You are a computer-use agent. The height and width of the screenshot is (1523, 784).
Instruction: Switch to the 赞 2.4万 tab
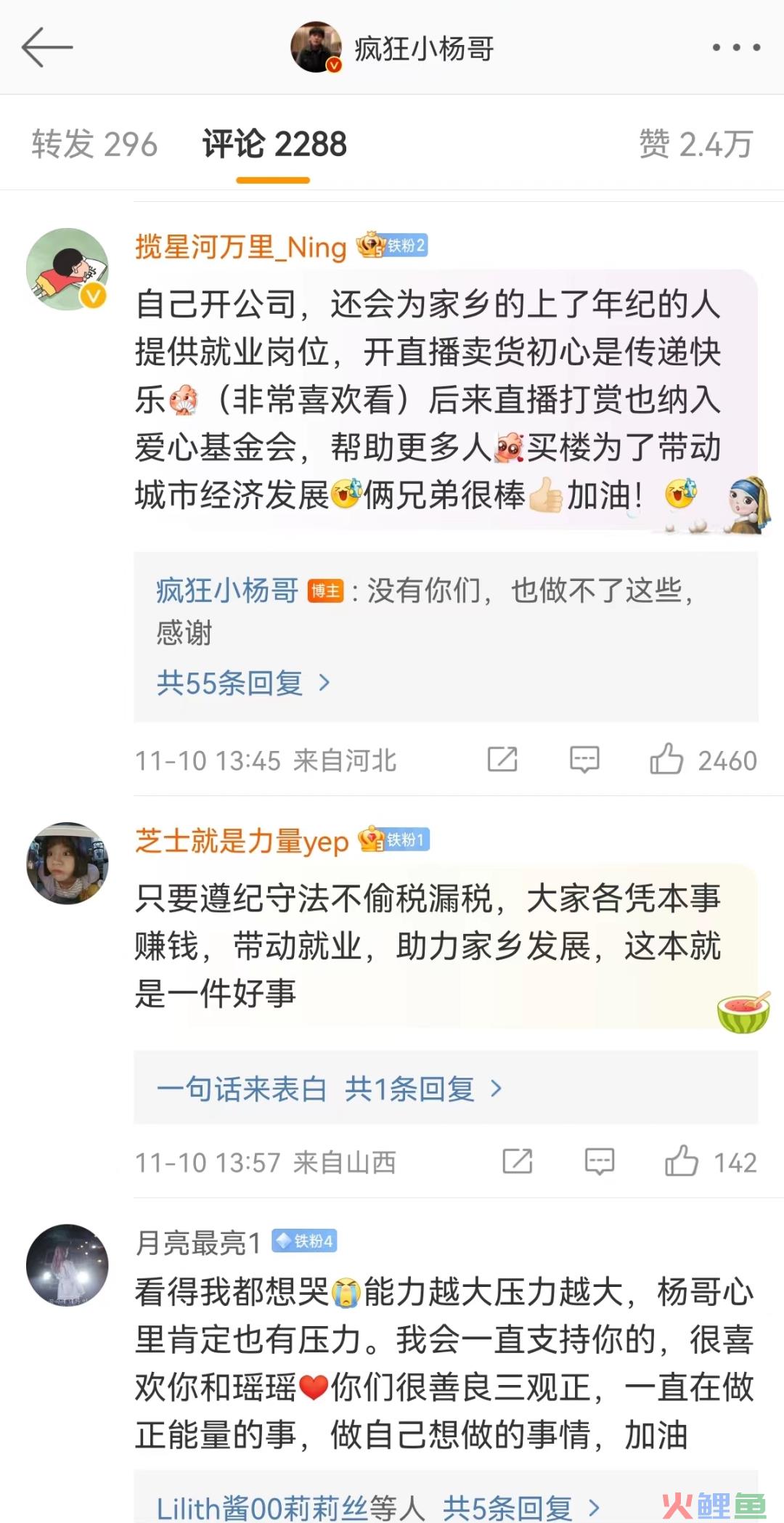point(695,144)
